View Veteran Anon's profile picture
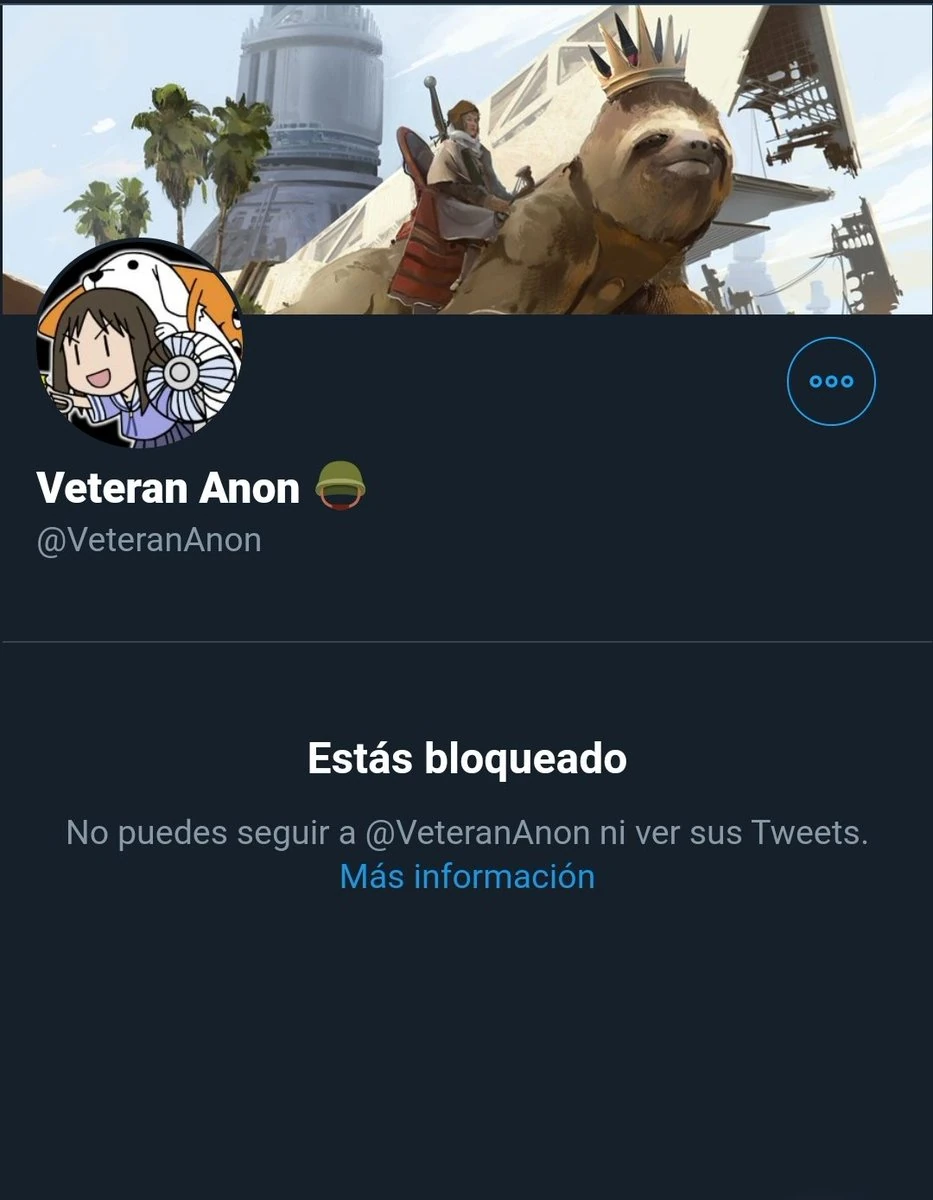 click(x=140, y=343)
